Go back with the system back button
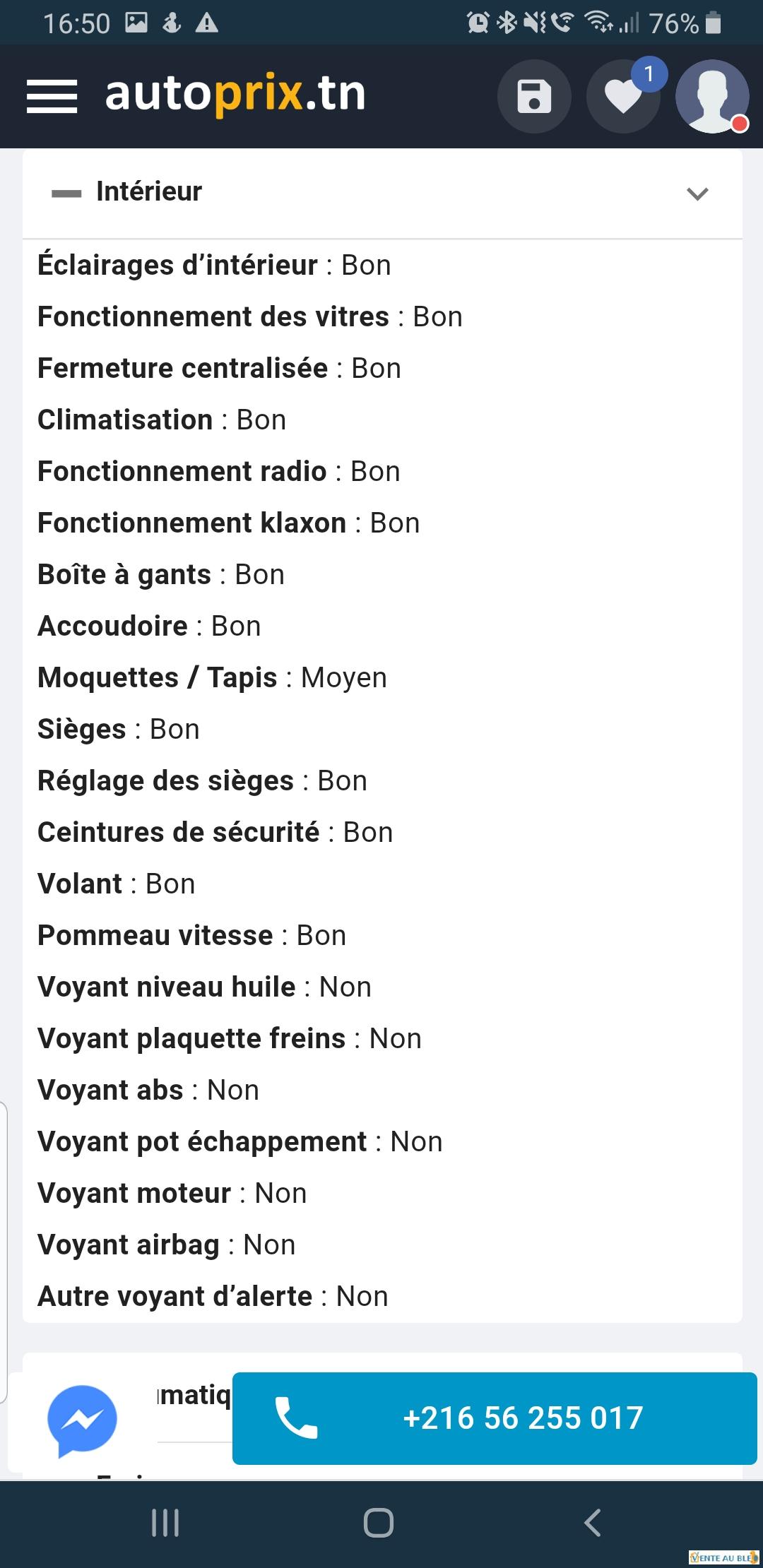Screen dimensions: 763x1568 (593, 1523)
